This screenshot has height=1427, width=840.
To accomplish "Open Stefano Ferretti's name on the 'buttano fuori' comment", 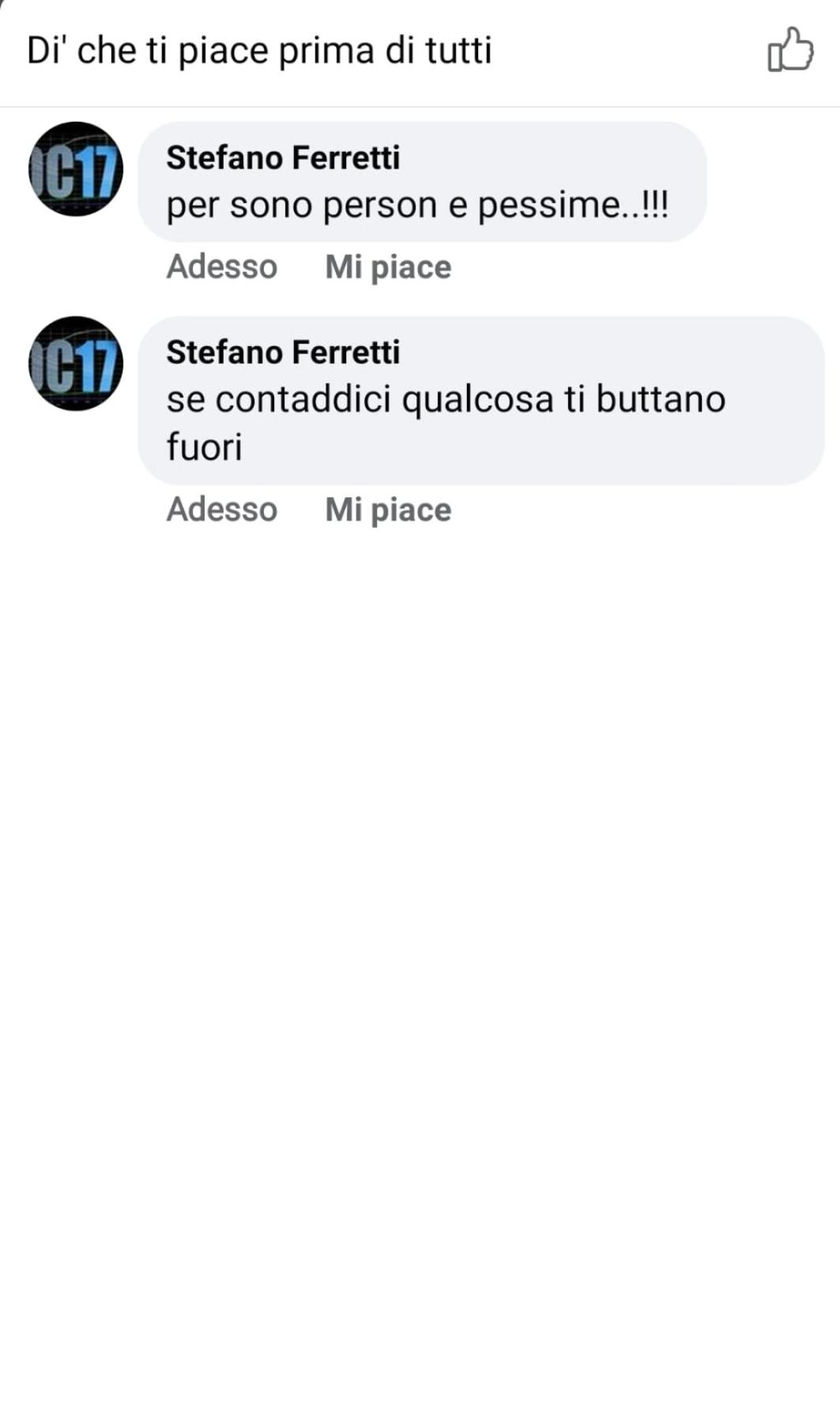I will (x=283, y=352).
